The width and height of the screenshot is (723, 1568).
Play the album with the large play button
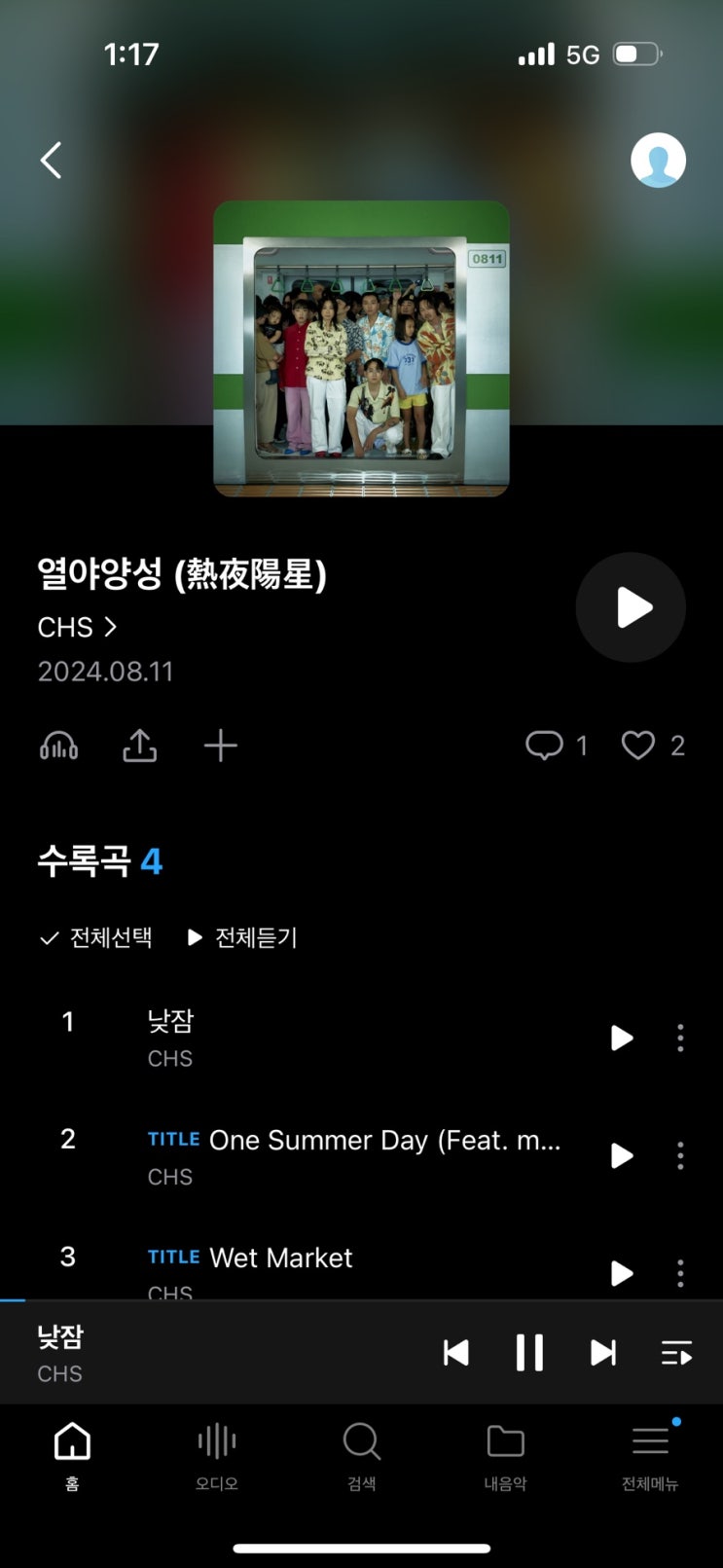click(x=631, y=607)
